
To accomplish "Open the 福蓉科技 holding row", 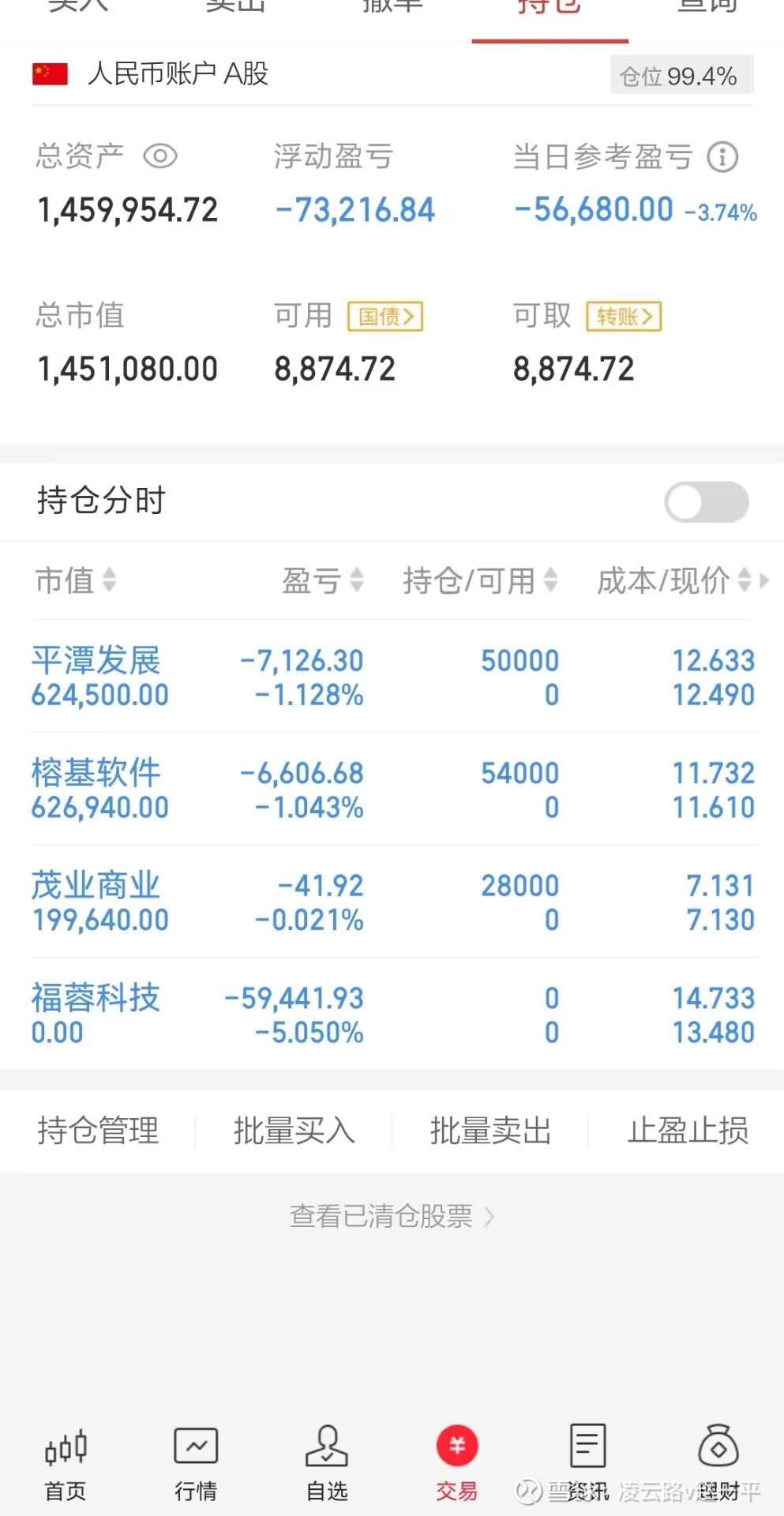I will pos(392,1015).
